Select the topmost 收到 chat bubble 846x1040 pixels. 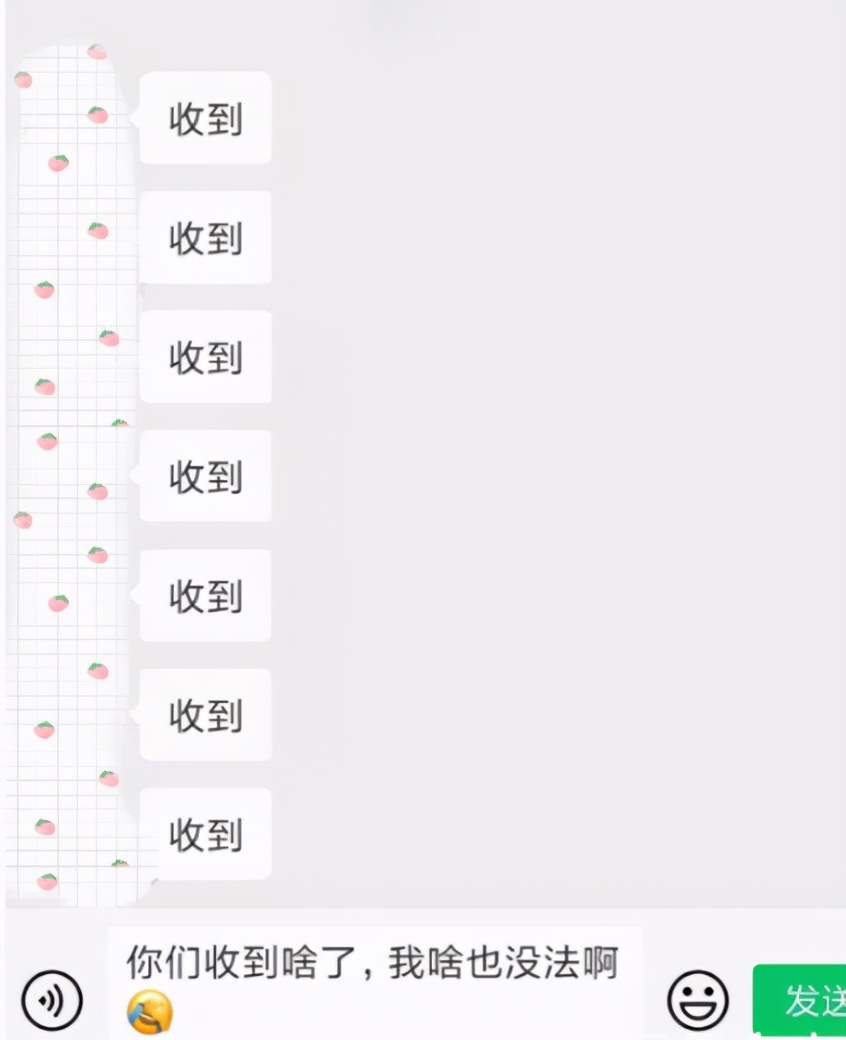[204, 118]
